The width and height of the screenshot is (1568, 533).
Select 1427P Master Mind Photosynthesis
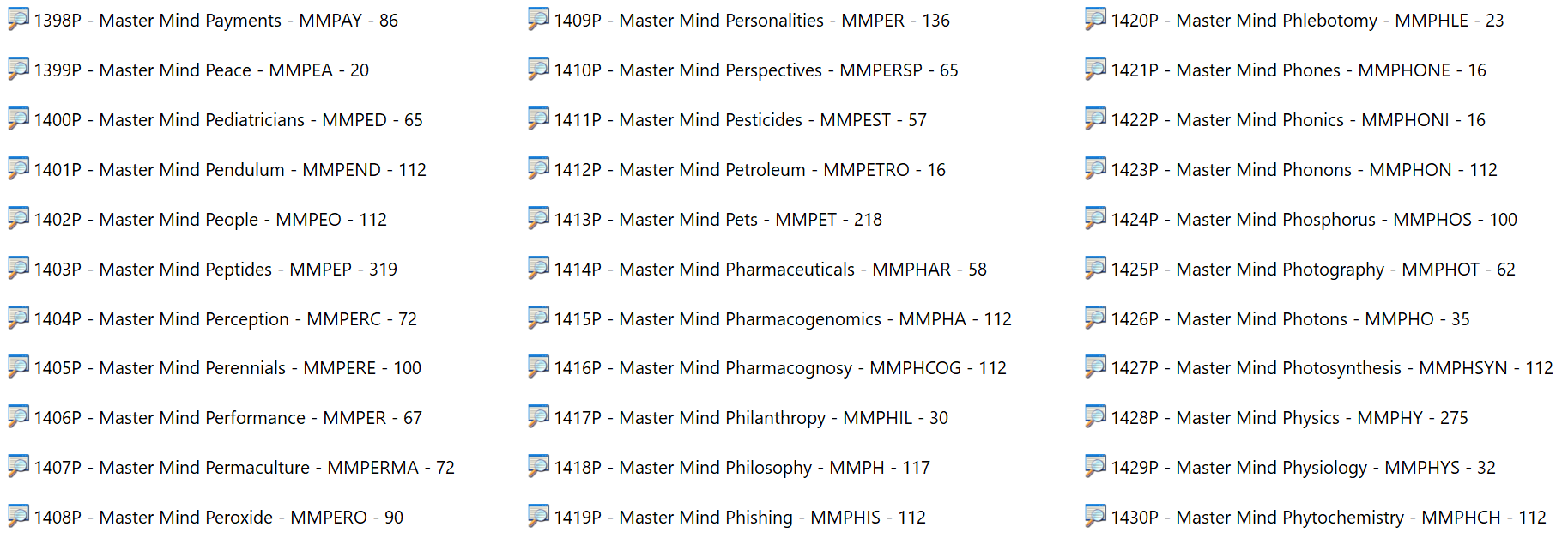pyautogui.click(x=1331, y=368)
